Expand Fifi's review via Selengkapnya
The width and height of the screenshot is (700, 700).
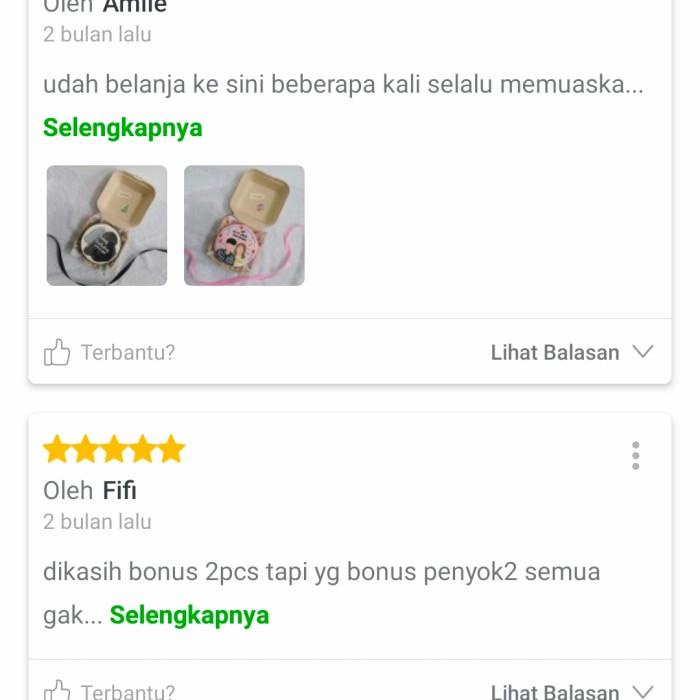click(189, 615)
